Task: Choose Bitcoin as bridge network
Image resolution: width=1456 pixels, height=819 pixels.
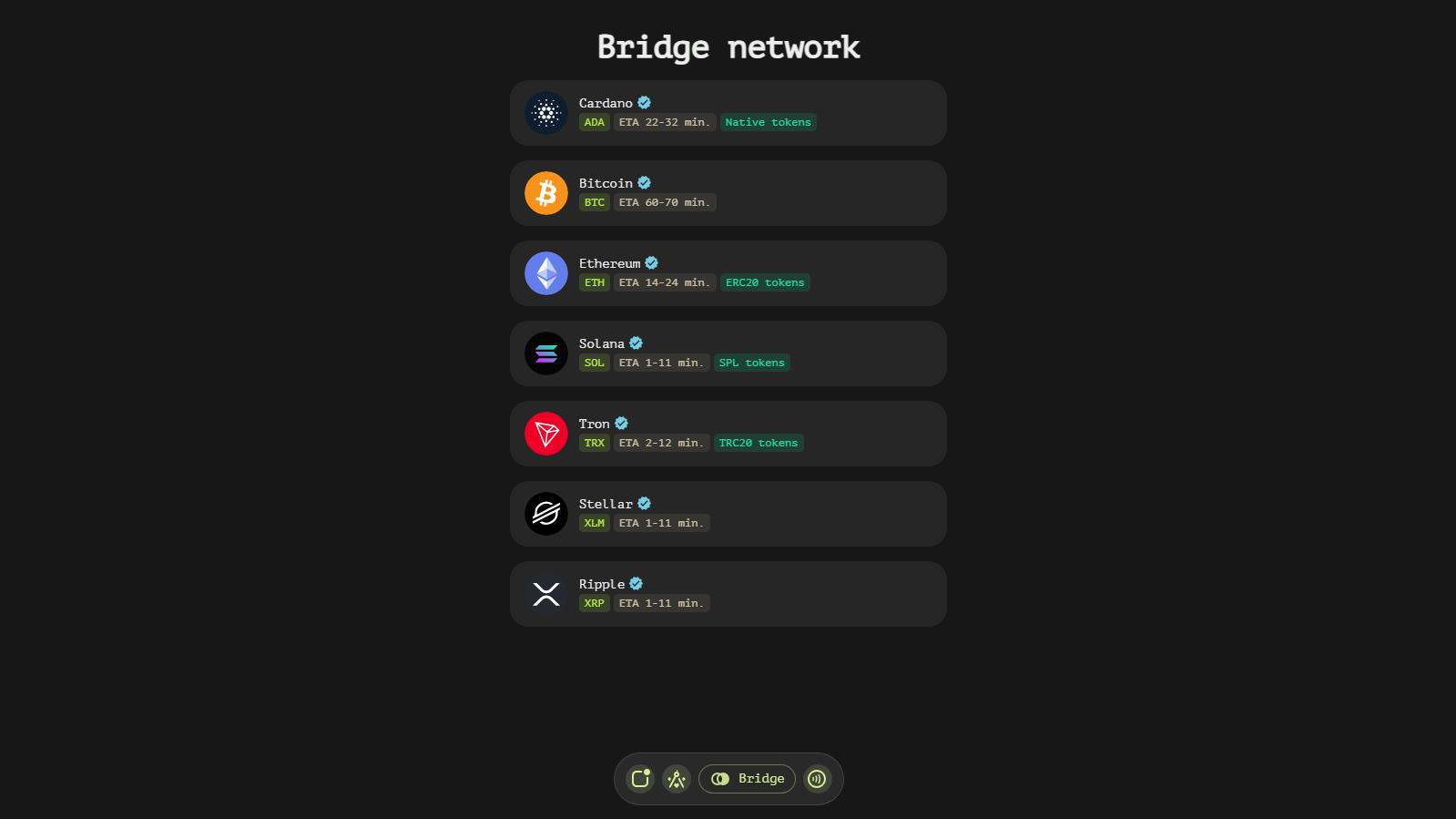Action: pos(728,193)
